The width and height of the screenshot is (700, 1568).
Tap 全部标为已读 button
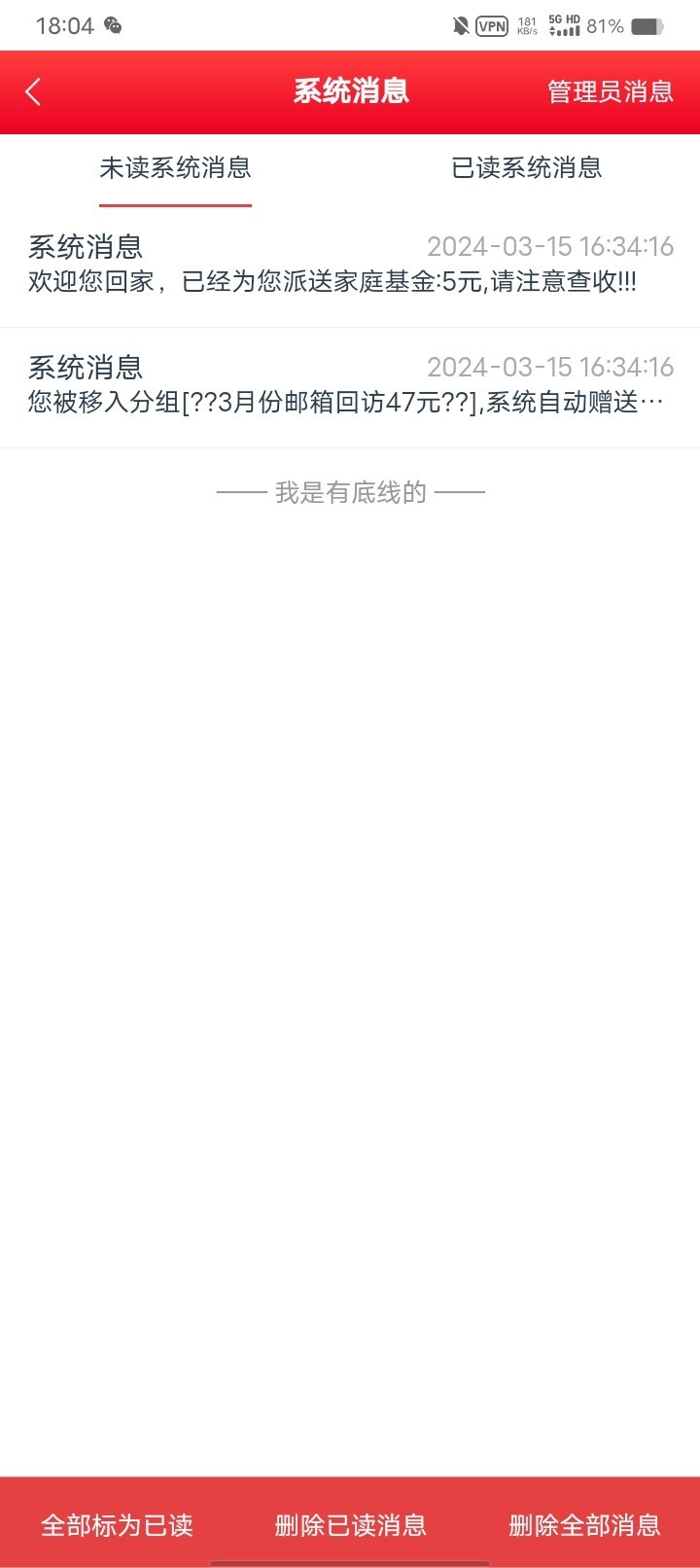coord(117,1525)
